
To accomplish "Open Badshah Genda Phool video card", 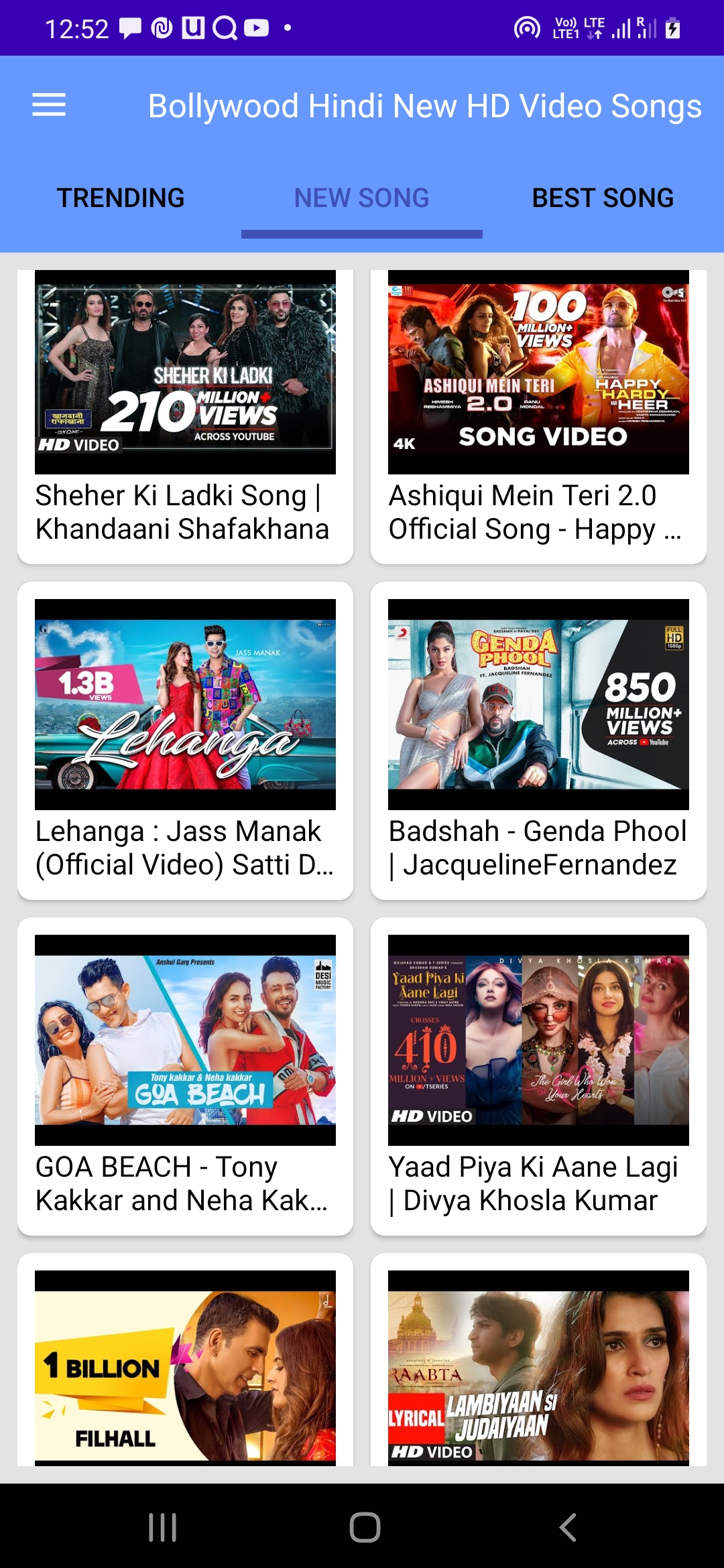I will point(538,704).
